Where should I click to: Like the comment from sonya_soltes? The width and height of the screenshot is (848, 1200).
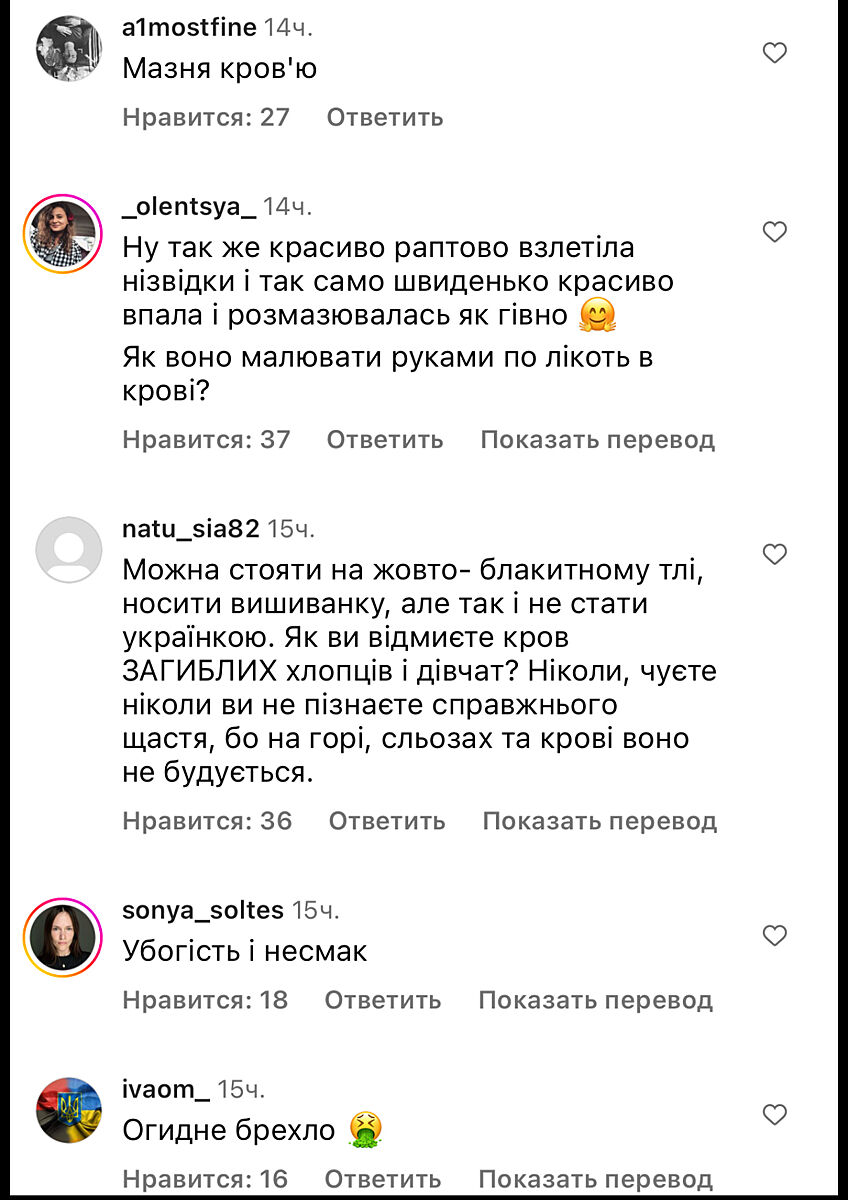point(775,936)
